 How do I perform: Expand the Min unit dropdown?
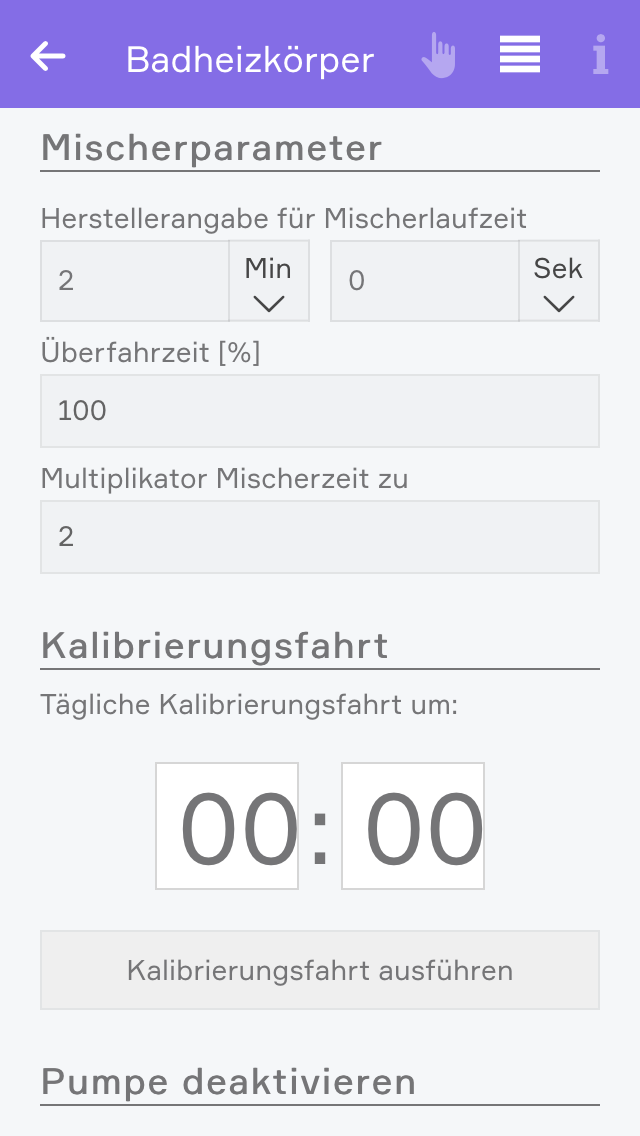pos(269,281)
